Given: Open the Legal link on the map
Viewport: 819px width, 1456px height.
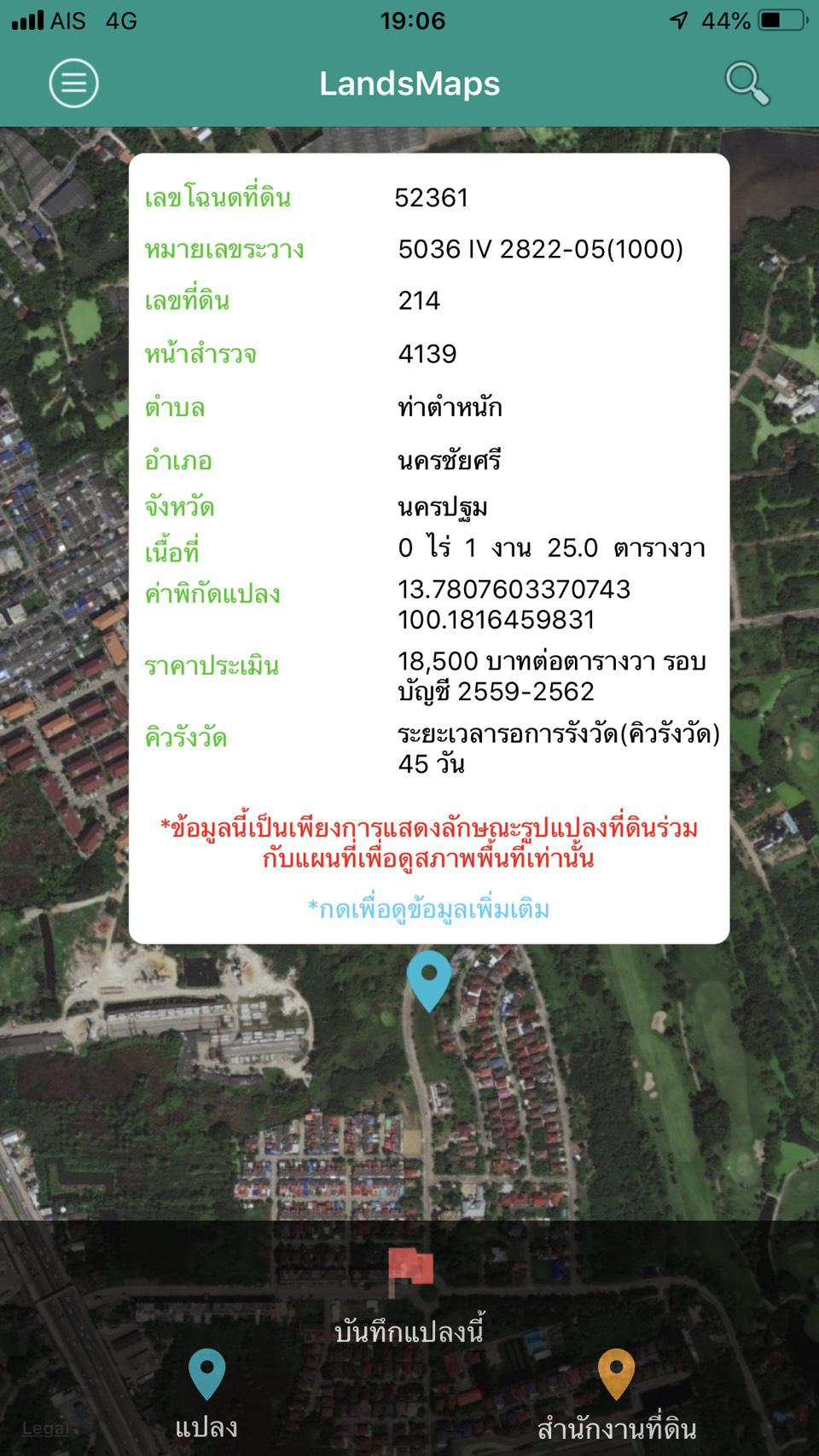Looking at the screenshot, I should (x=46, y=1429).
